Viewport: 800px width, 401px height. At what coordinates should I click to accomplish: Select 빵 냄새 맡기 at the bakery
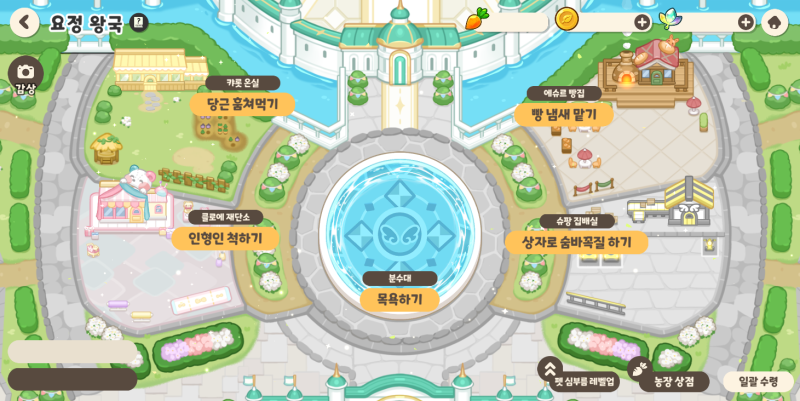coord(564,114)
